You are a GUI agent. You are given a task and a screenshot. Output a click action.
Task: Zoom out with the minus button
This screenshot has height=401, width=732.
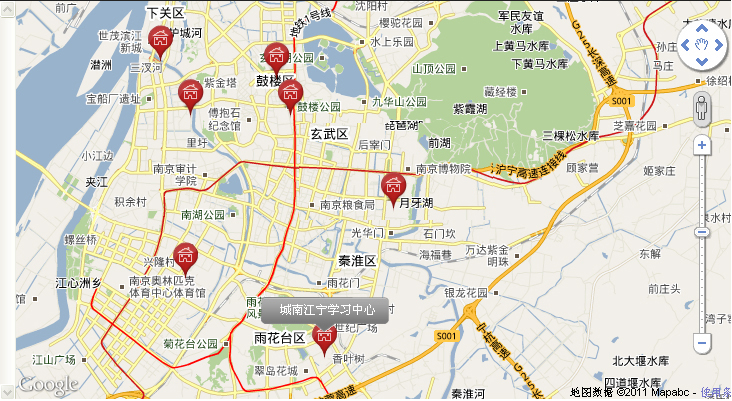[703, 342]
